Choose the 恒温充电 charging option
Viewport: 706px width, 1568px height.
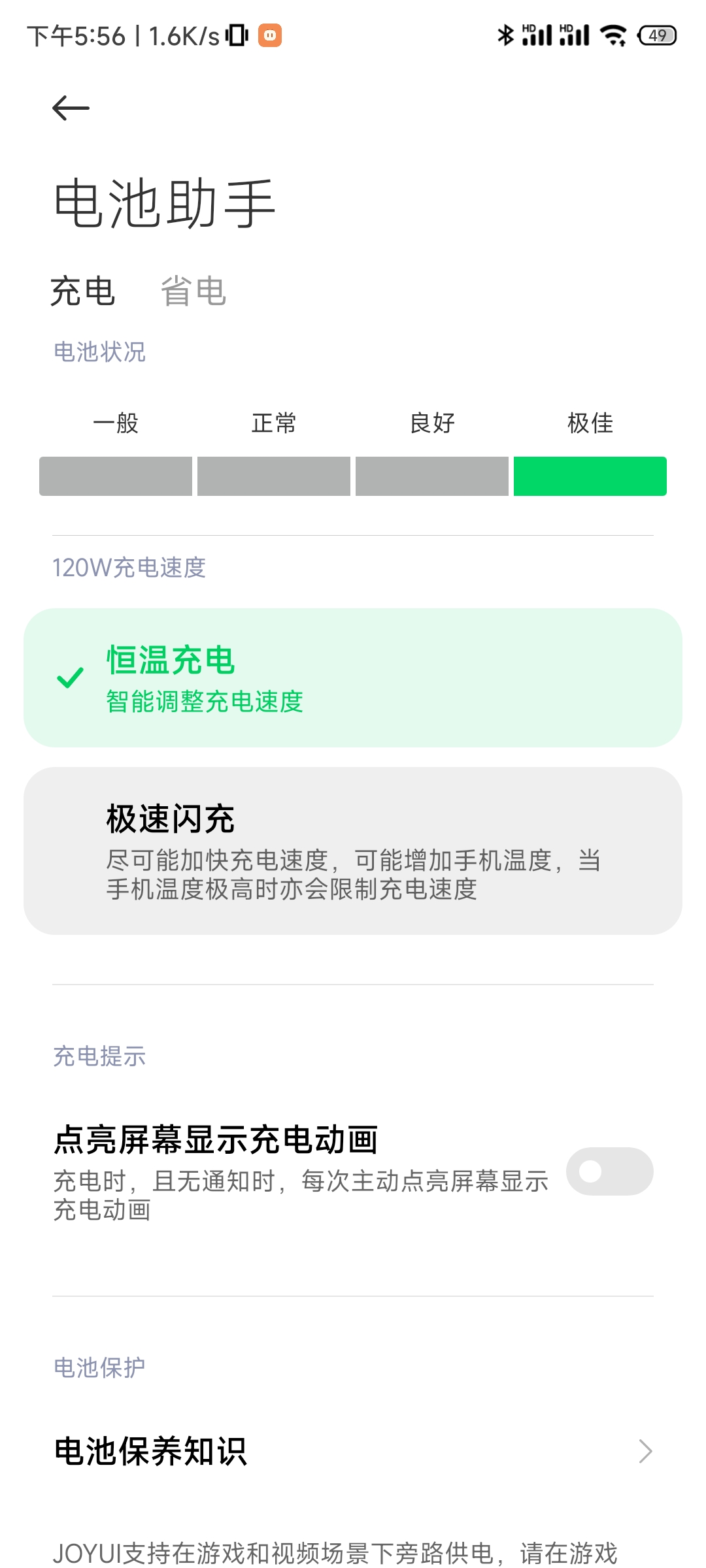click(x=353, y=678)
